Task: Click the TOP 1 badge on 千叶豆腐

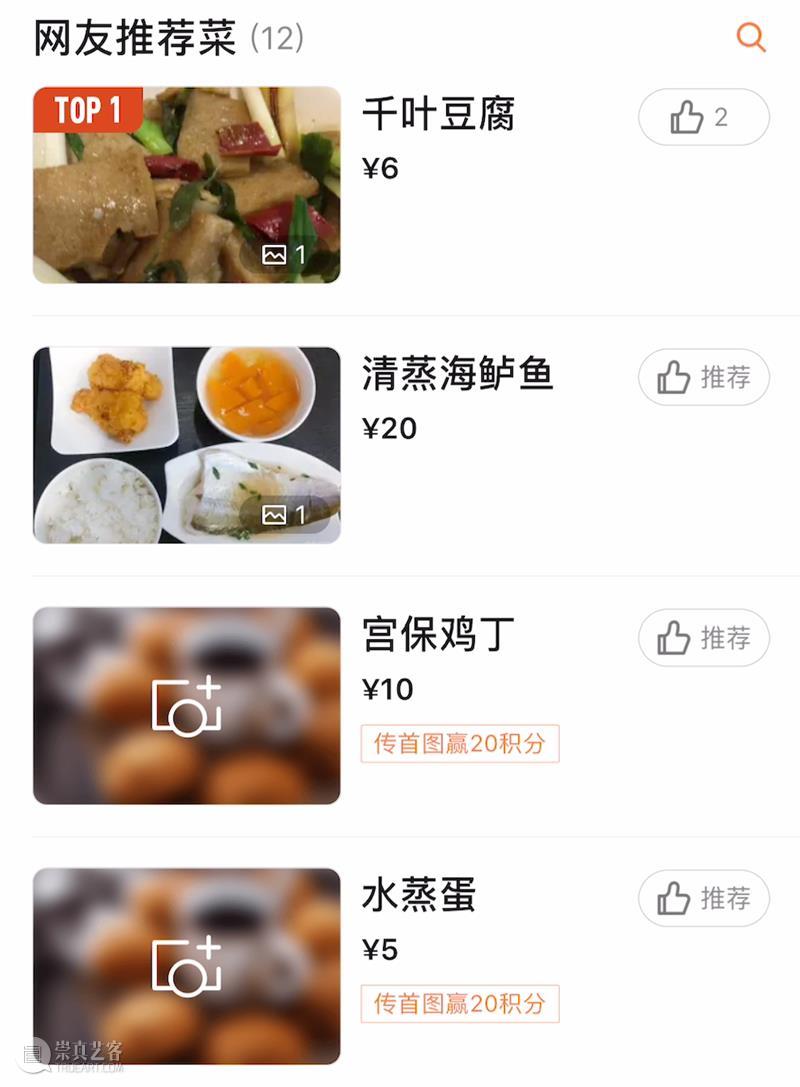Action: [x=86, y=112]
